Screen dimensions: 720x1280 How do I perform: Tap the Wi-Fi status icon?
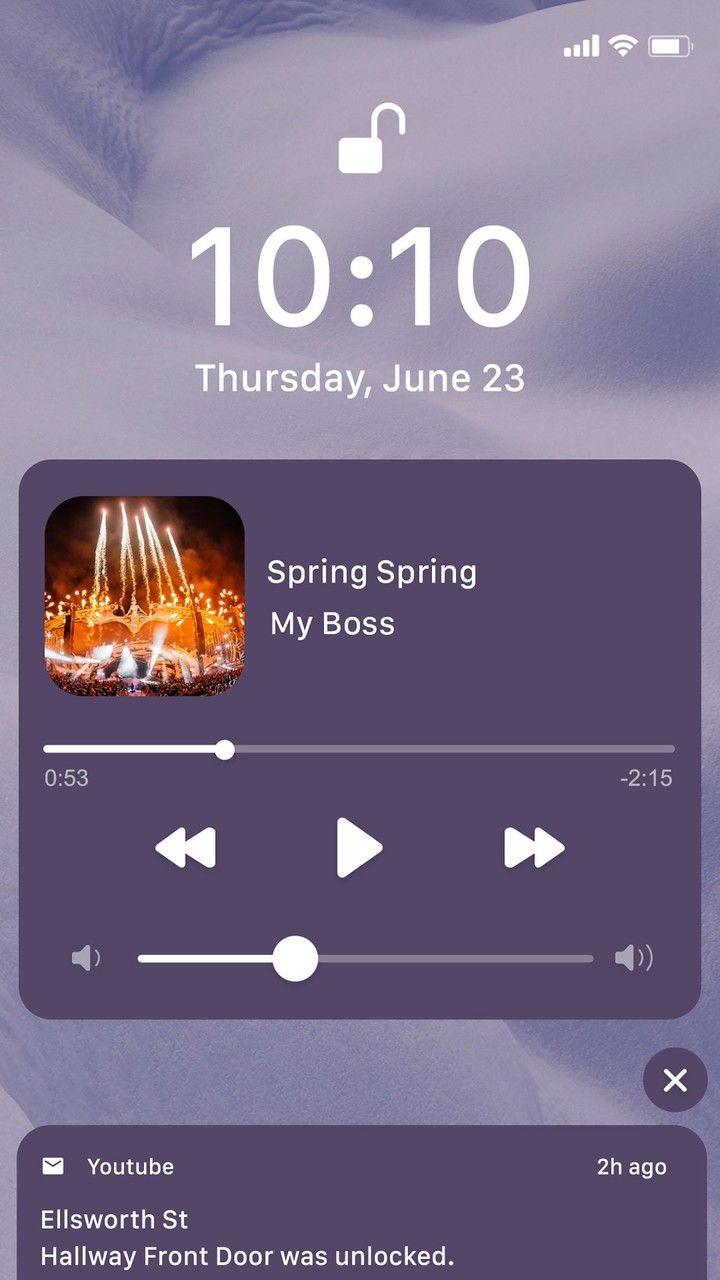coord(625,45)
